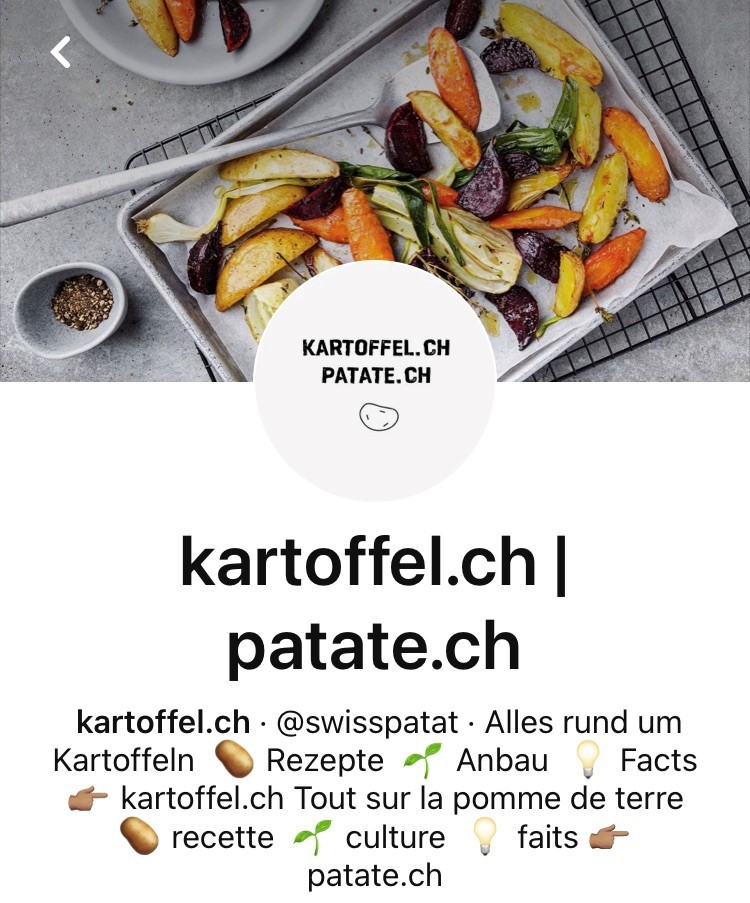750x903 pixels.
Task: Go back using the top-left arrow
Action: (x=61, y=52)
